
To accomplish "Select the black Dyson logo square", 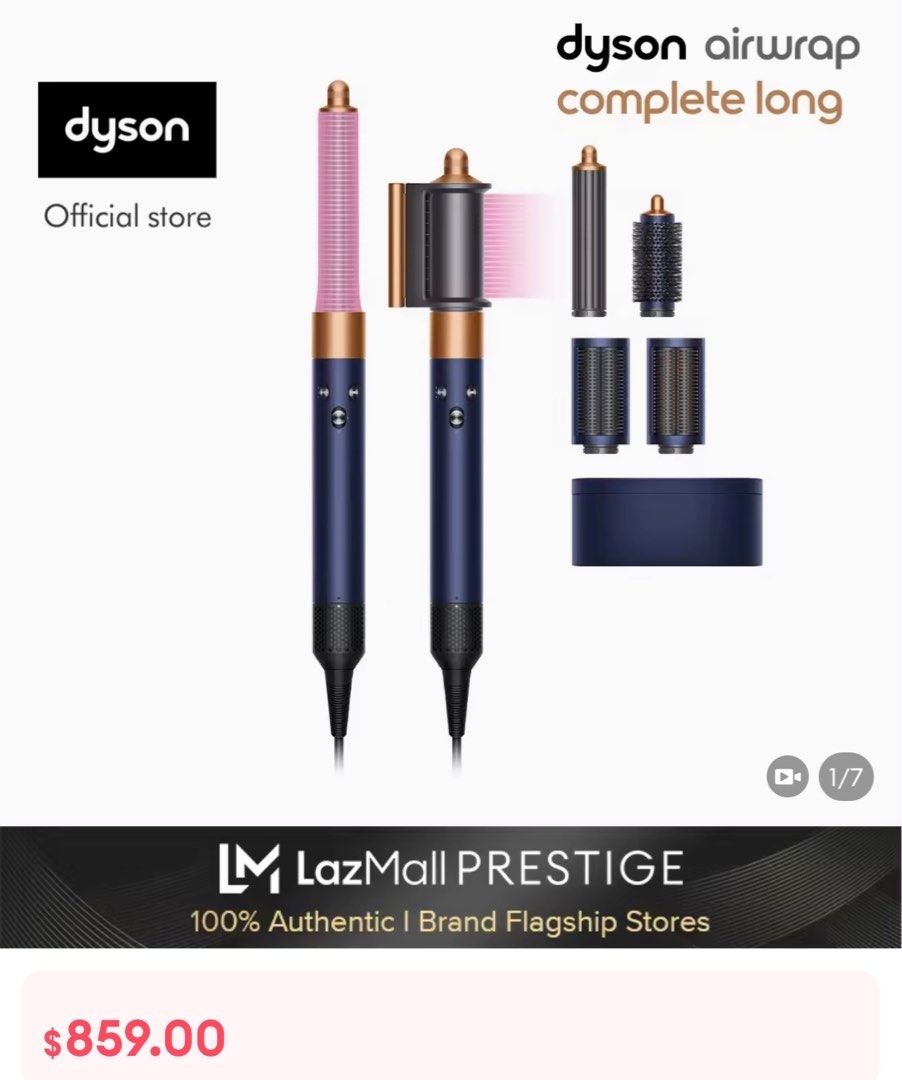I will click(x=127, y=128).
